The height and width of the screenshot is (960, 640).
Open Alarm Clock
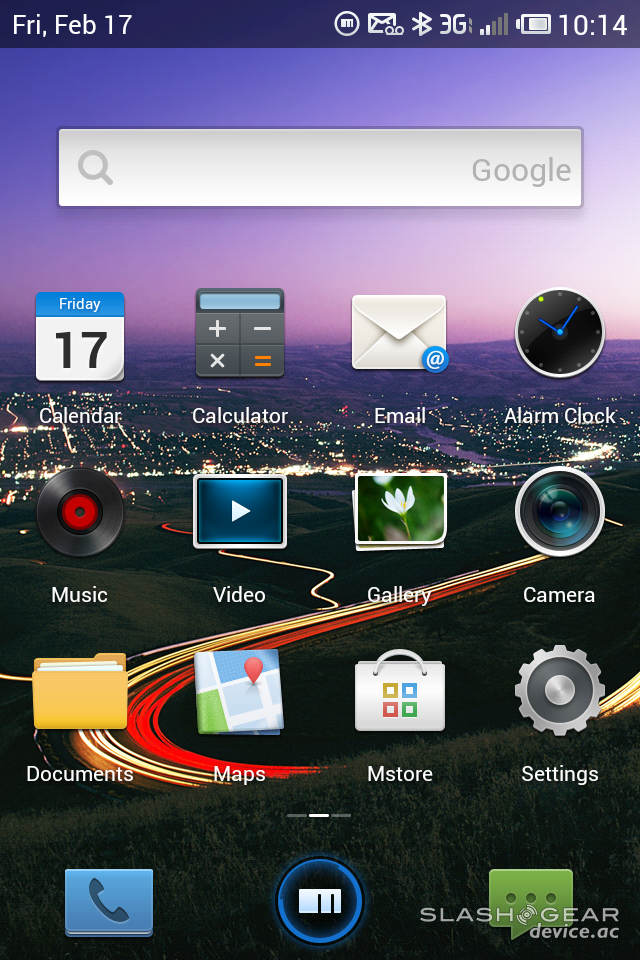click(x=559, y=333)
